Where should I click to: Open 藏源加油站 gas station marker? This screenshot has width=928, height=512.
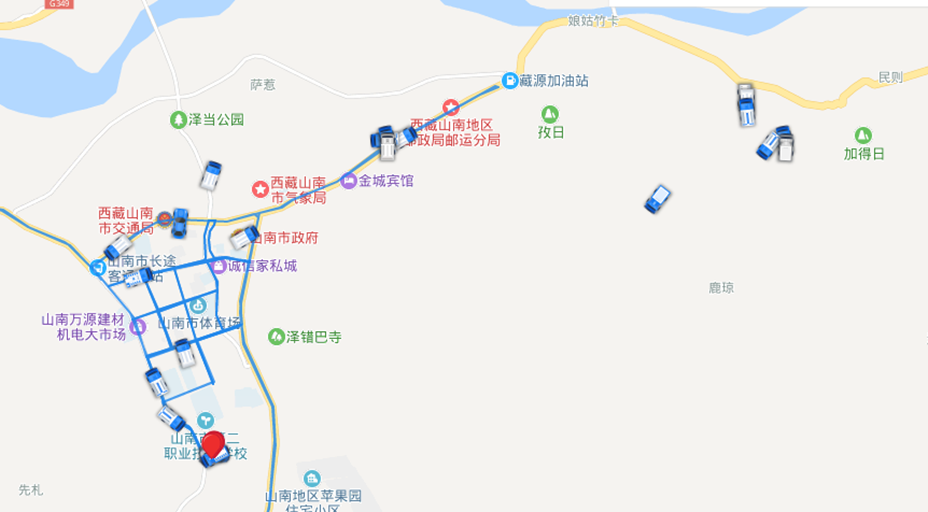click(510, 80)
